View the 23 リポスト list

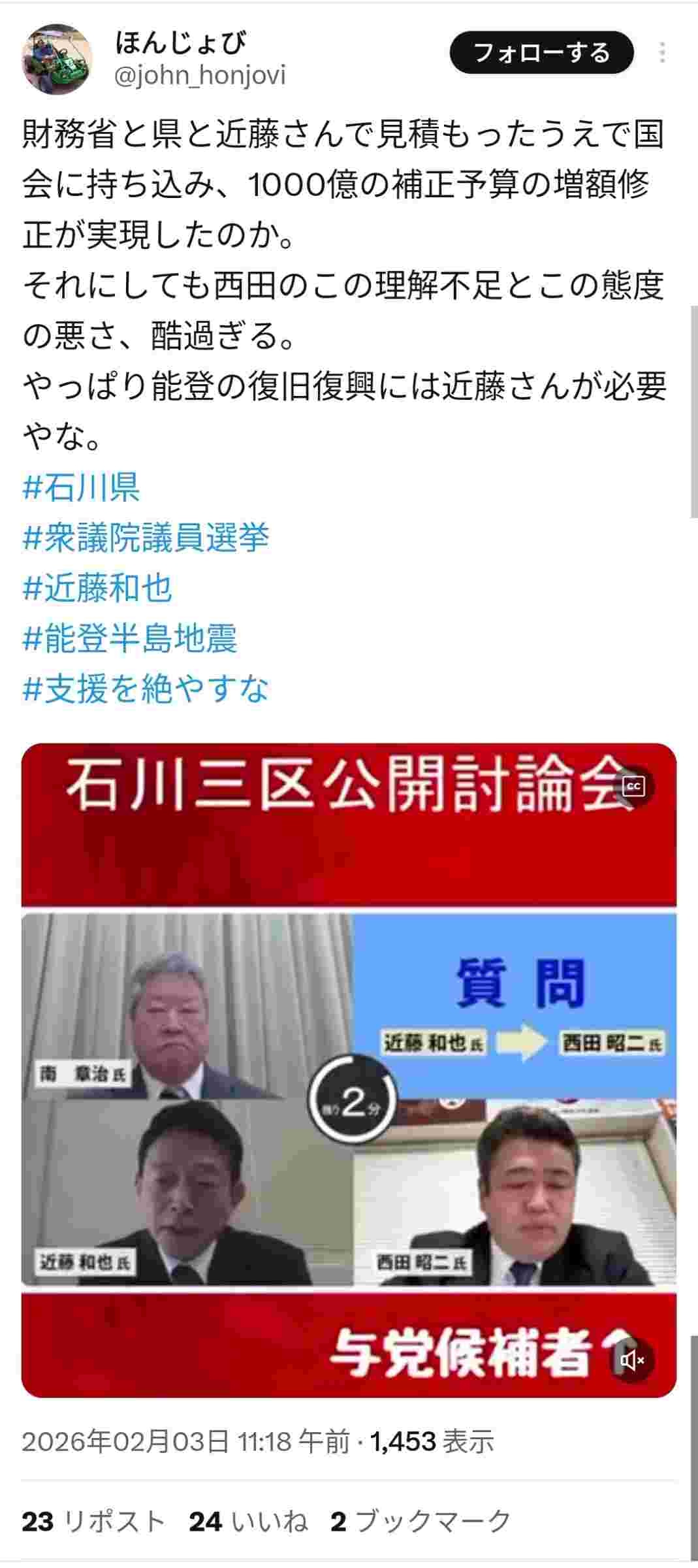click(x=93, y=1522)
